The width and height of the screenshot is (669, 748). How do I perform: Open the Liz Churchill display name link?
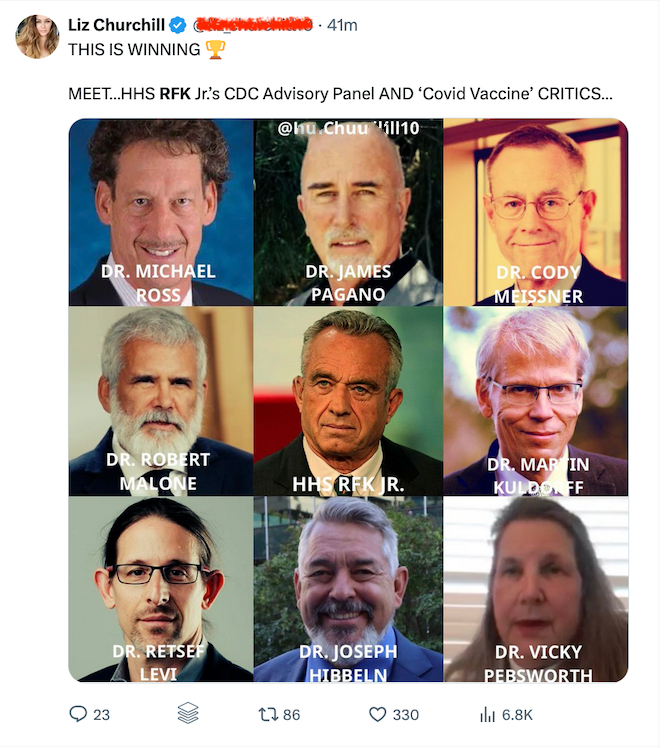107,25
